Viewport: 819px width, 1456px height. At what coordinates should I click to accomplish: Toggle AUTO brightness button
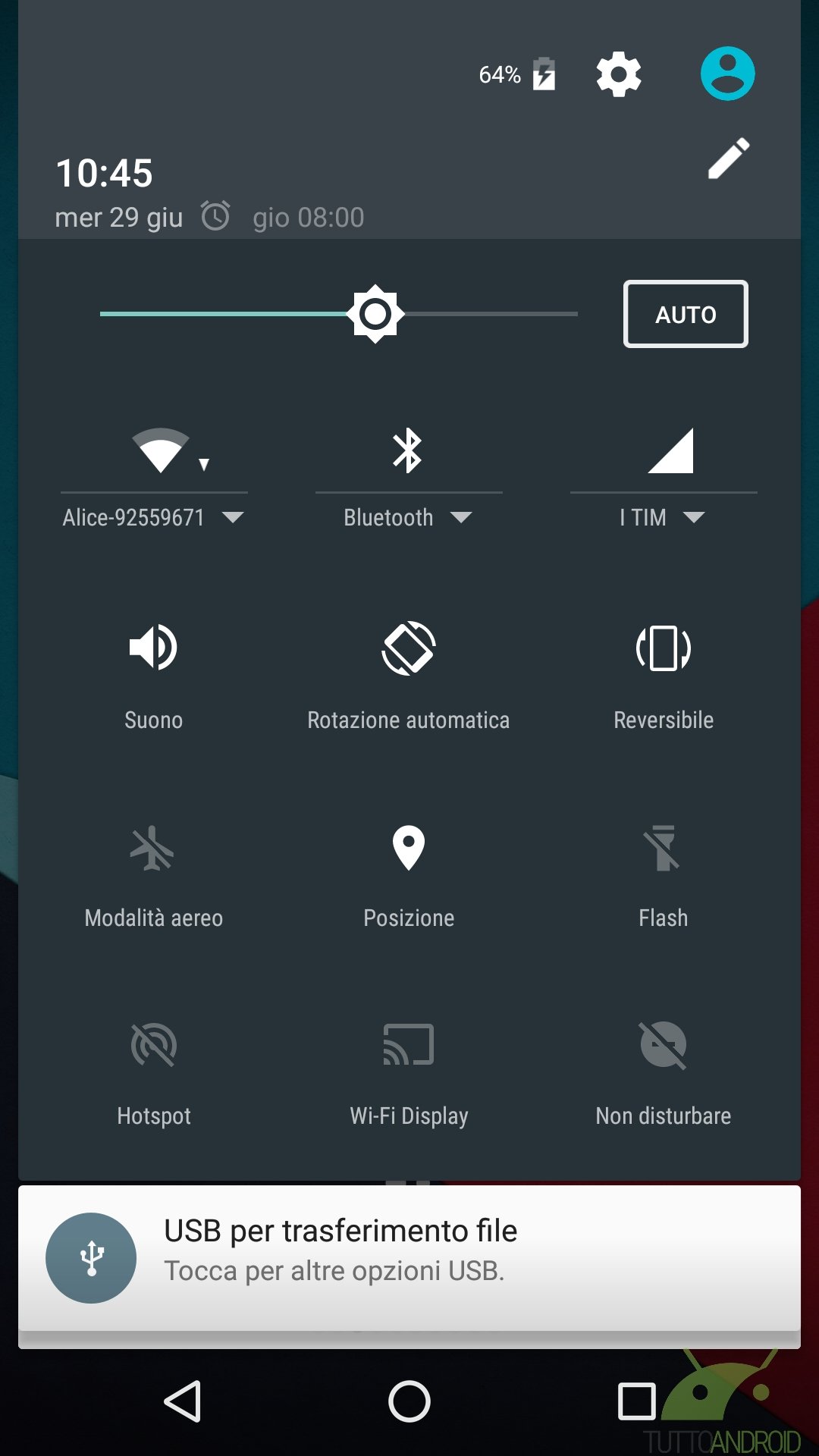(686, 314)
